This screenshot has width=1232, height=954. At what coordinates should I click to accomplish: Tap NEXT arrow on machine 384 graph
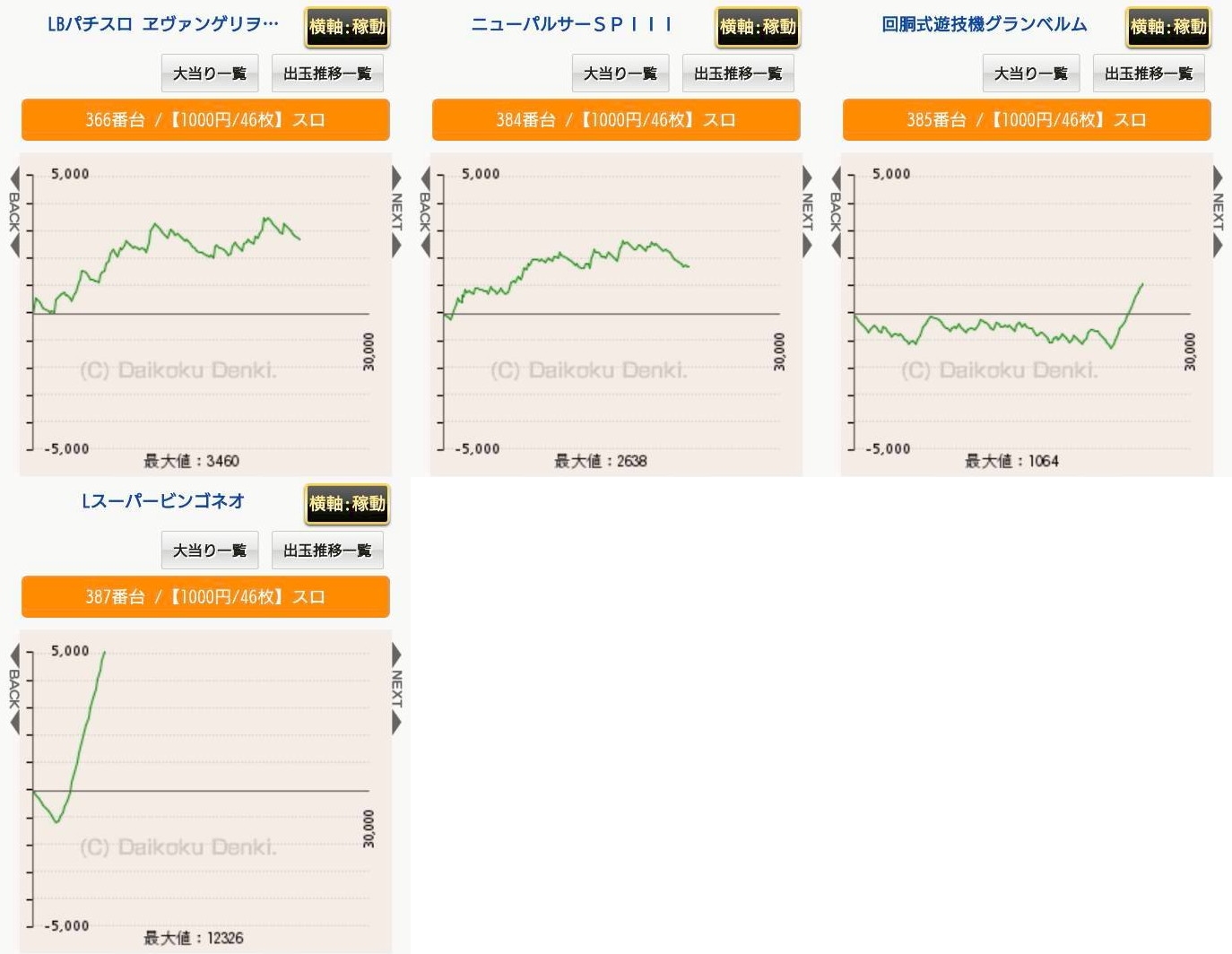click(x=807, y=212)
